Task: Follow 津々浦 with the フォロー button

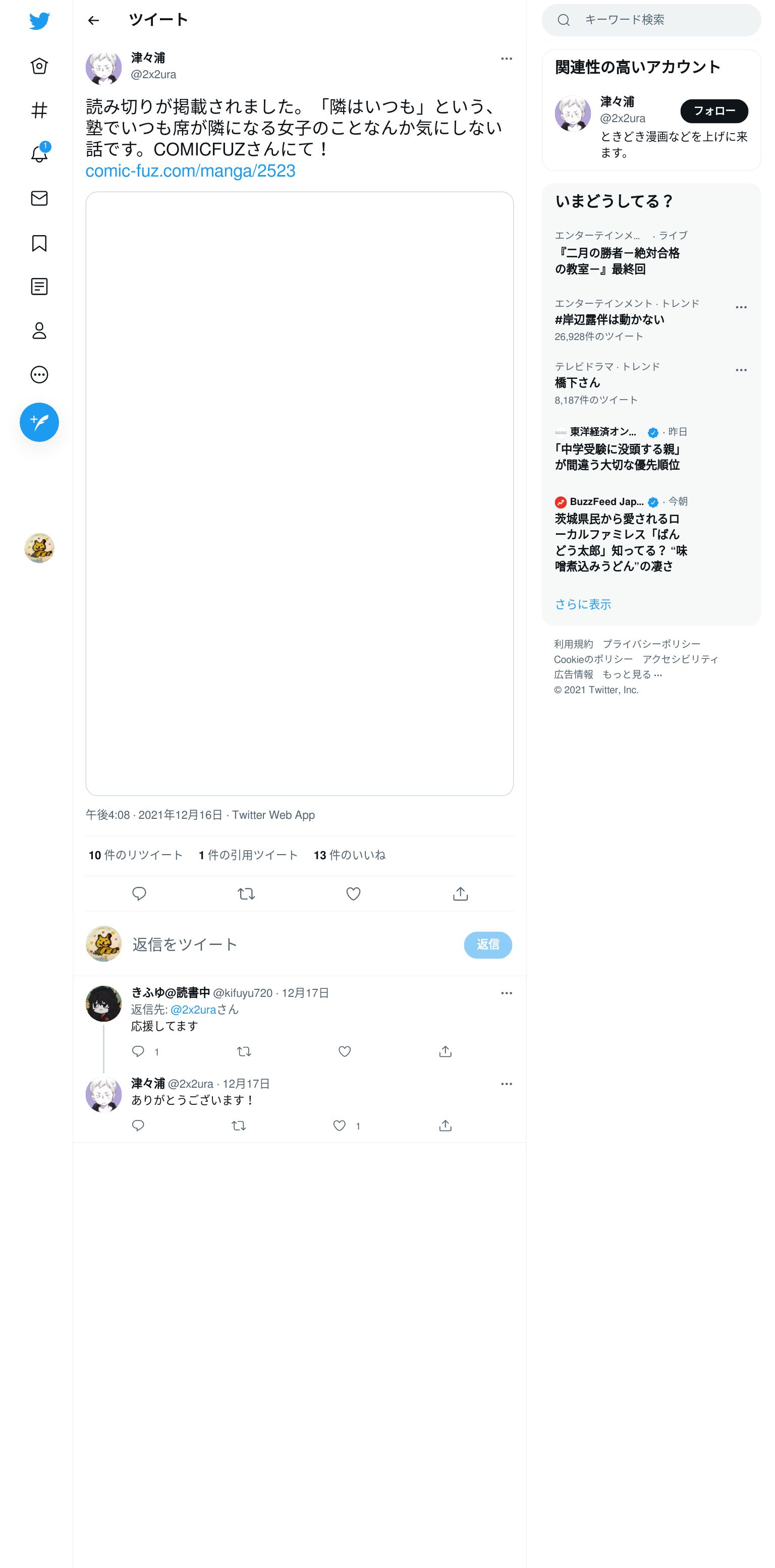Action: pos(713,111)
